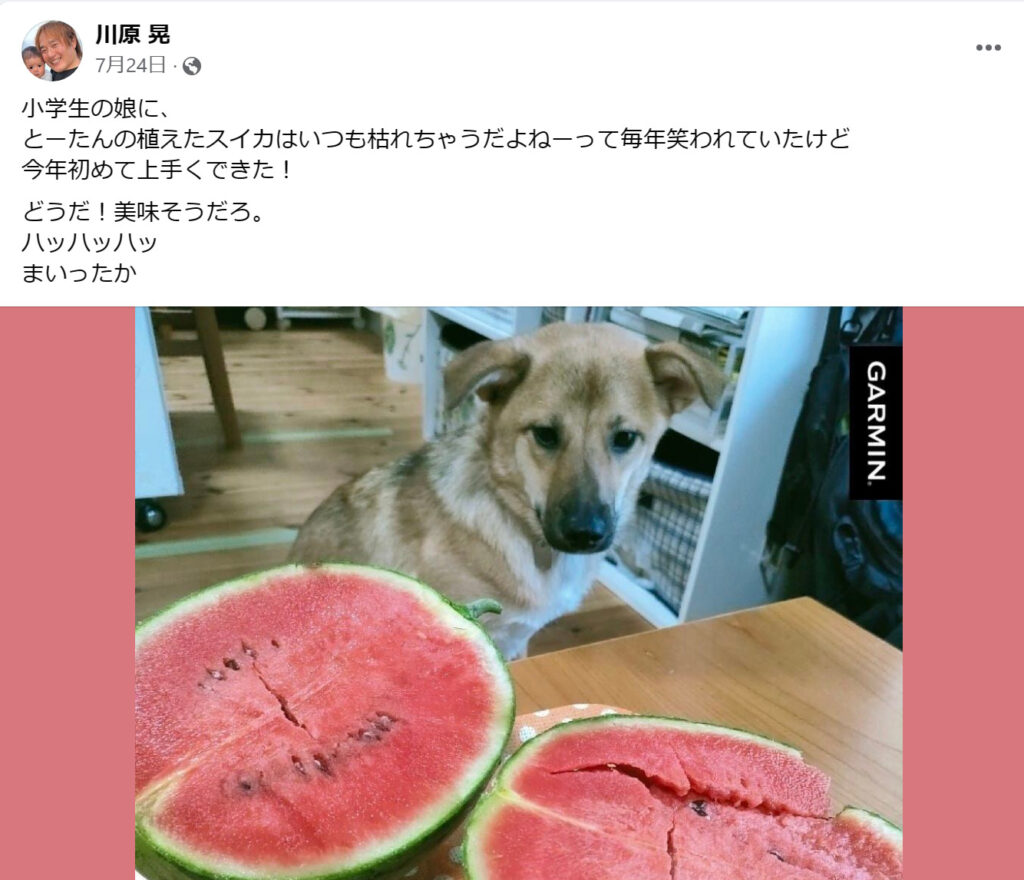Open the profile name link 川原 晃

pos(132,35)
